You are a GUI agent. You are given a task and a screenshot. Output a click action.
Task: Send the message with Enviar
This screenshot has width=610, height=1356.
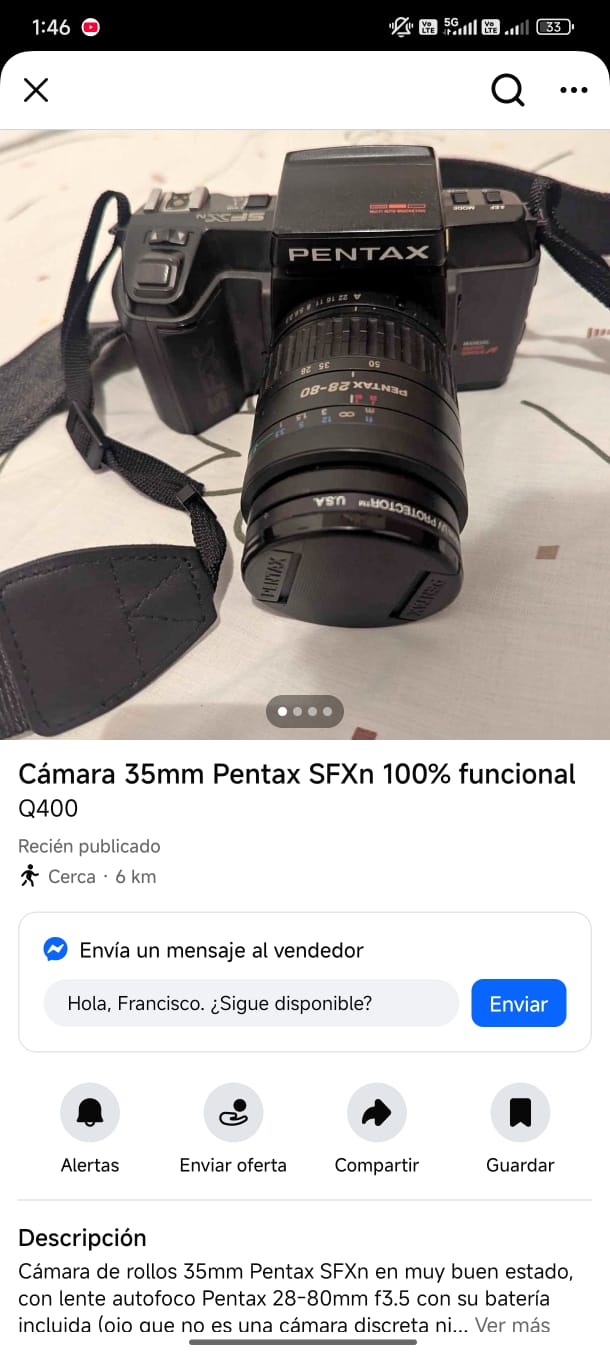pos(518,1003)
